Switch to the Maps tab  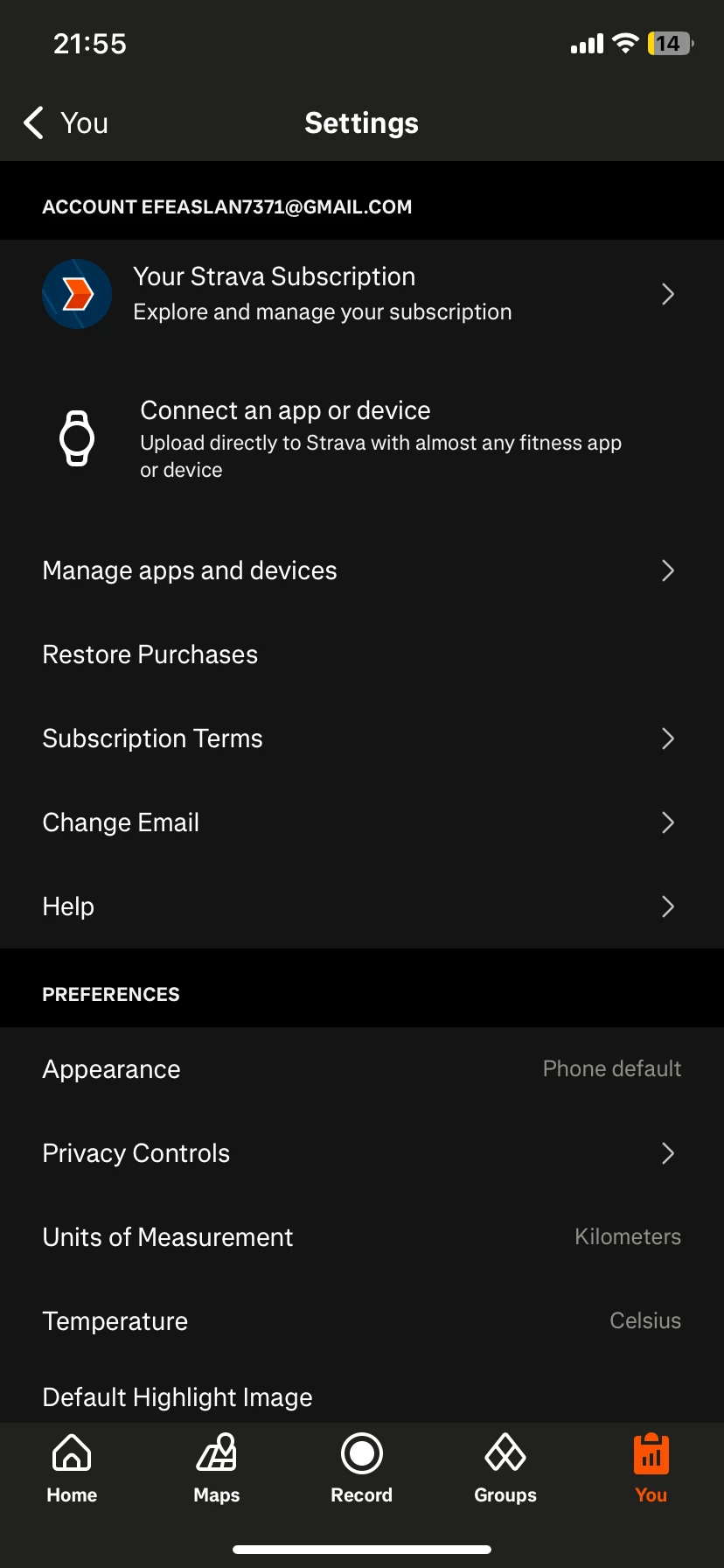pos(217,1469)
